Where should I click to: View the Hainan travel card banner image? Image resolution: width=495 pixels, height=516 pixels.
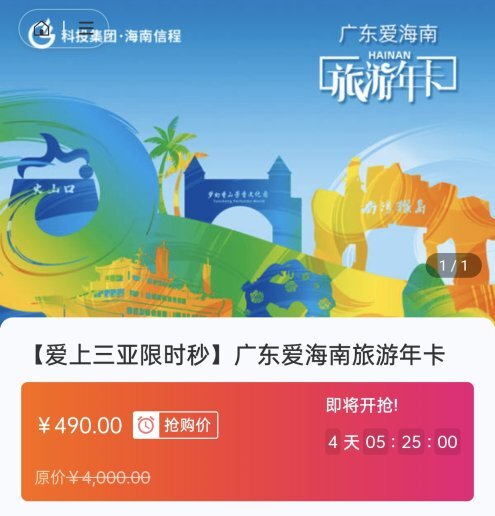[x=247, y=159]
